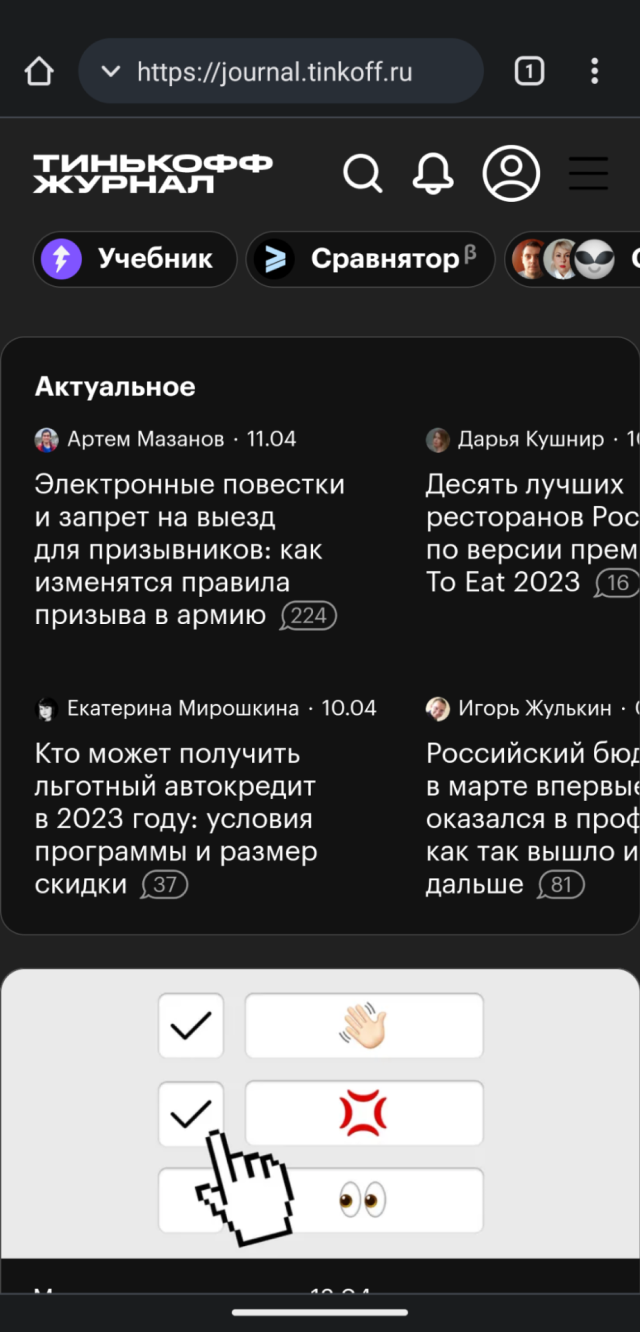Screen dimensions: 640x1333
Task: Open the browser overflow menu
Action: (595, 72)
